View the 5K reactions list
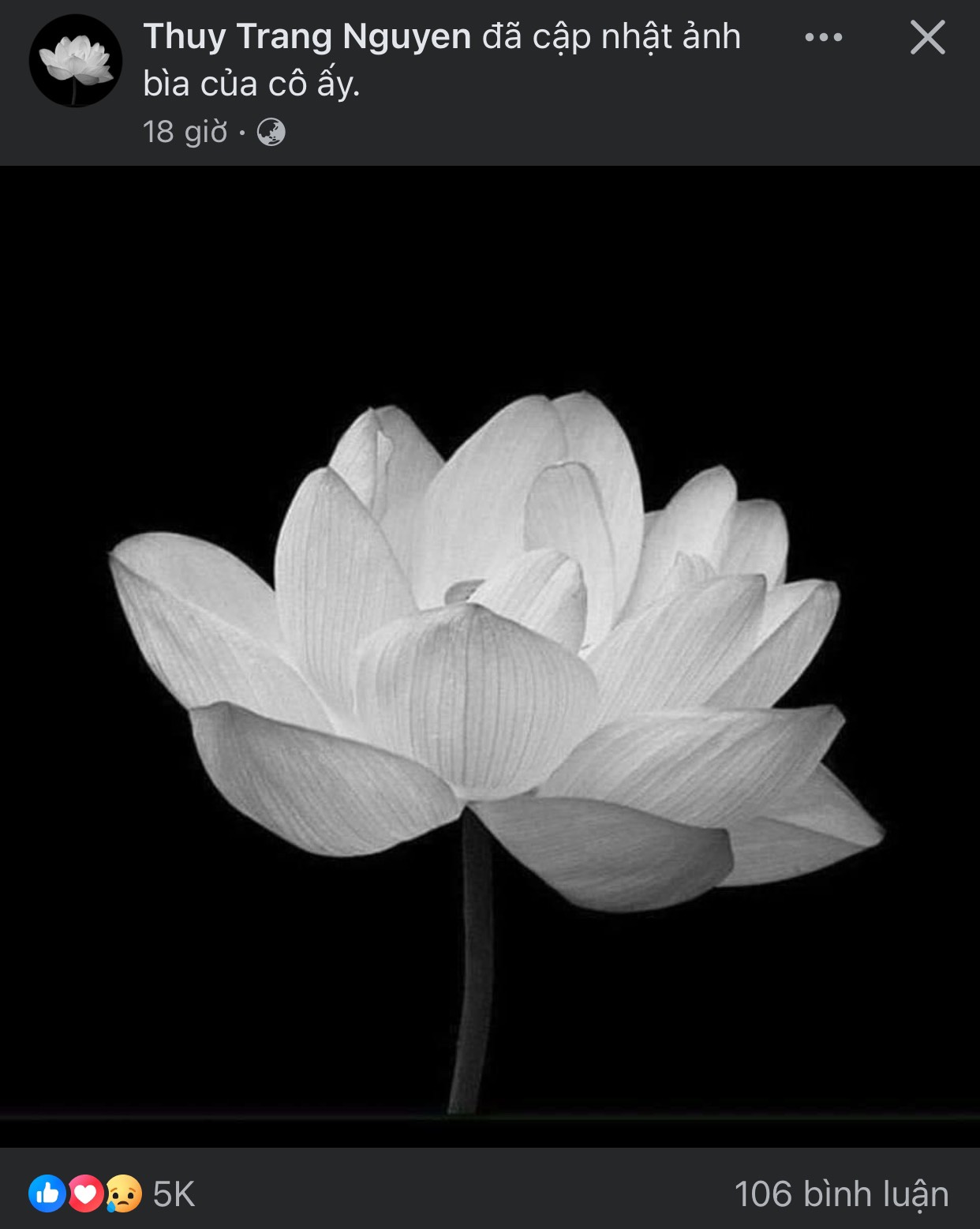The image size is (980, 1229). (x=112, y=1193)
